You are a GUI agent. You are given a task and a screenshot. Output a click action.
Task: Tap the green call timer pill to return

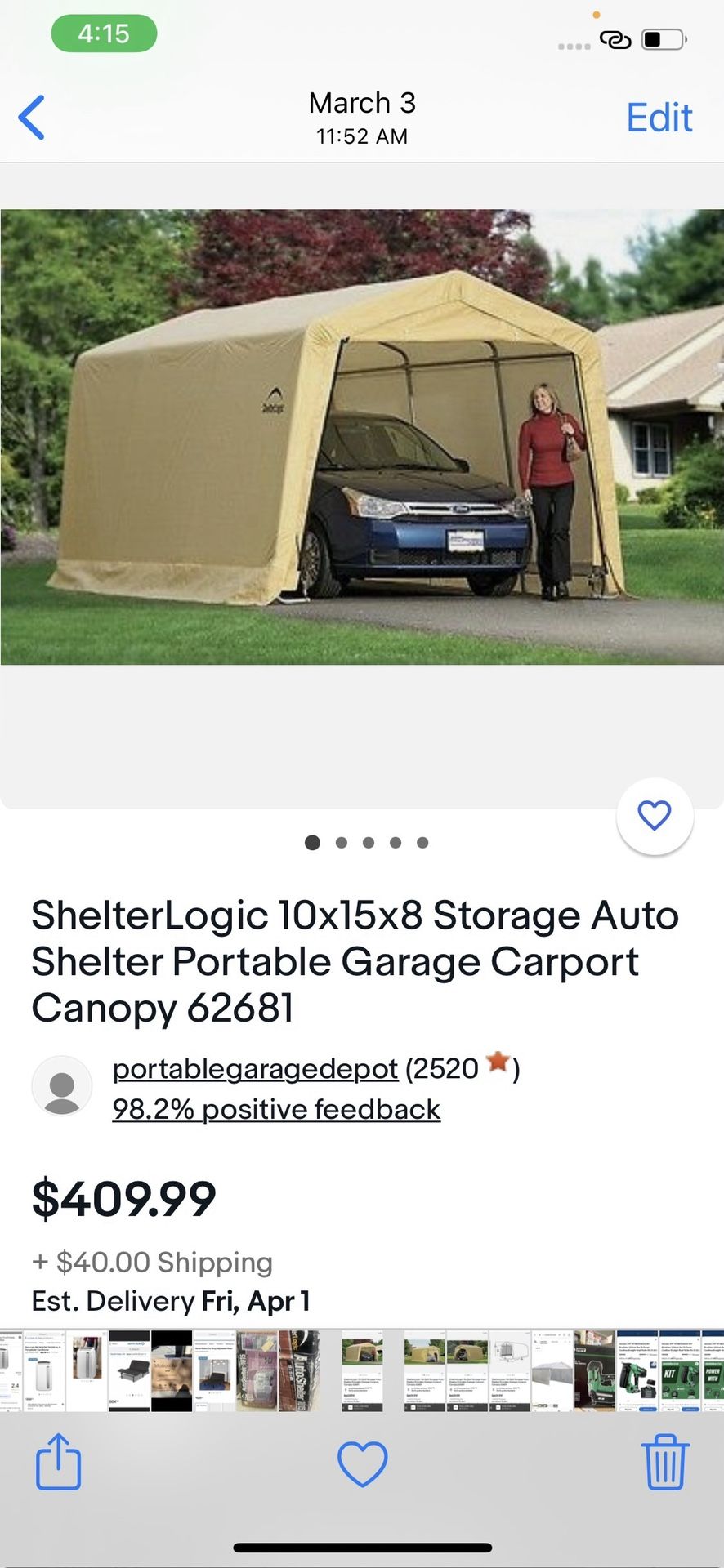(x=102, y=33)
